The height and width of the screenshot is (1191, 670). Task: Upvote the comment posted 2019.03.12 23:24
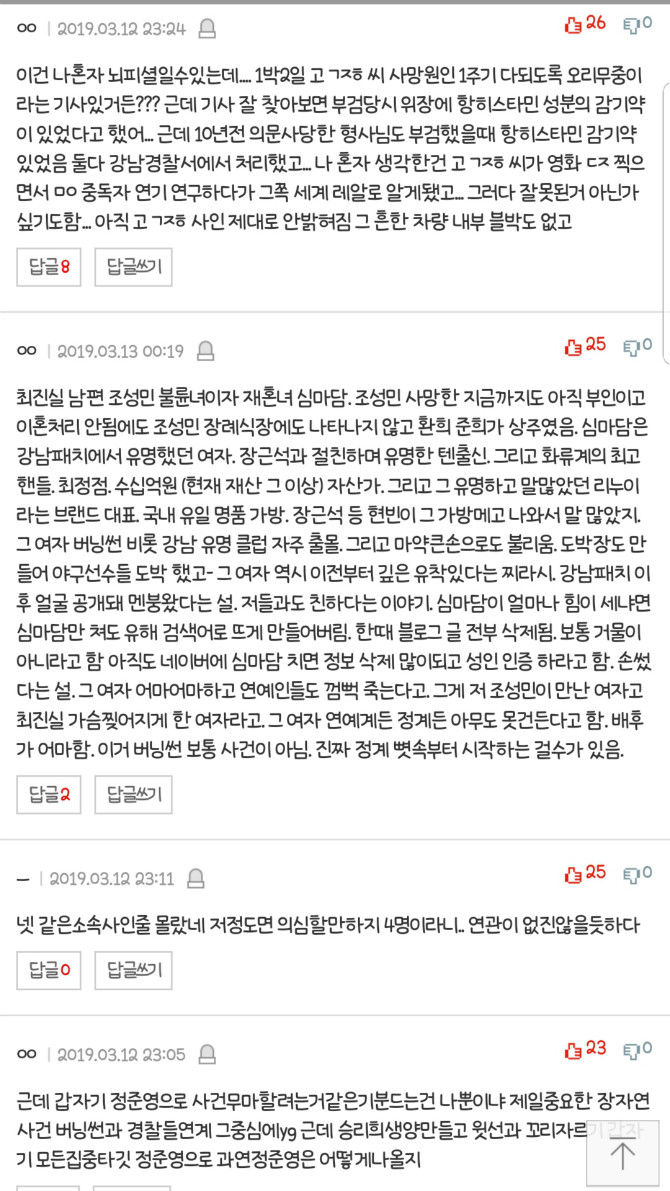tap(584, 24)
